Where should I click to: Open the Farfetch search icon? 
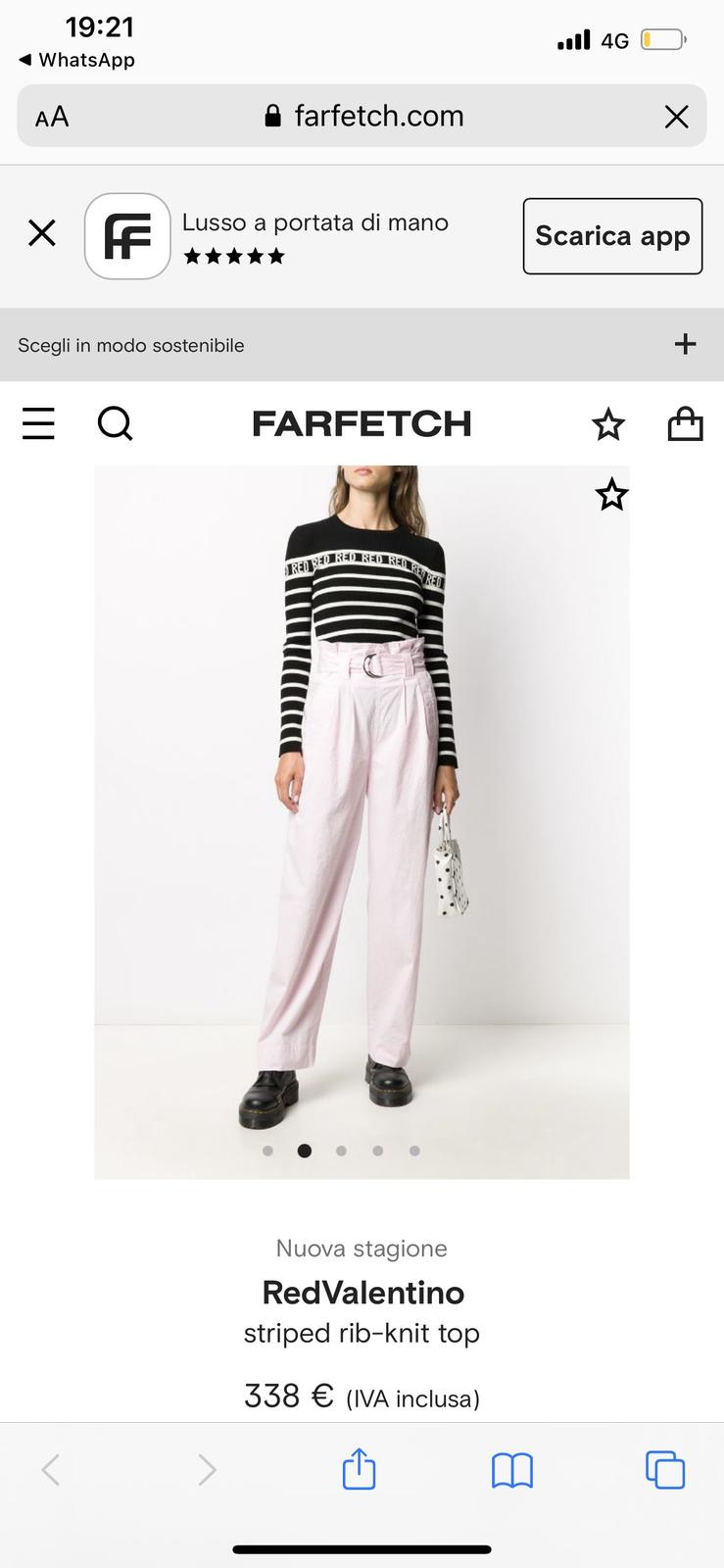[x=115, y=423]
